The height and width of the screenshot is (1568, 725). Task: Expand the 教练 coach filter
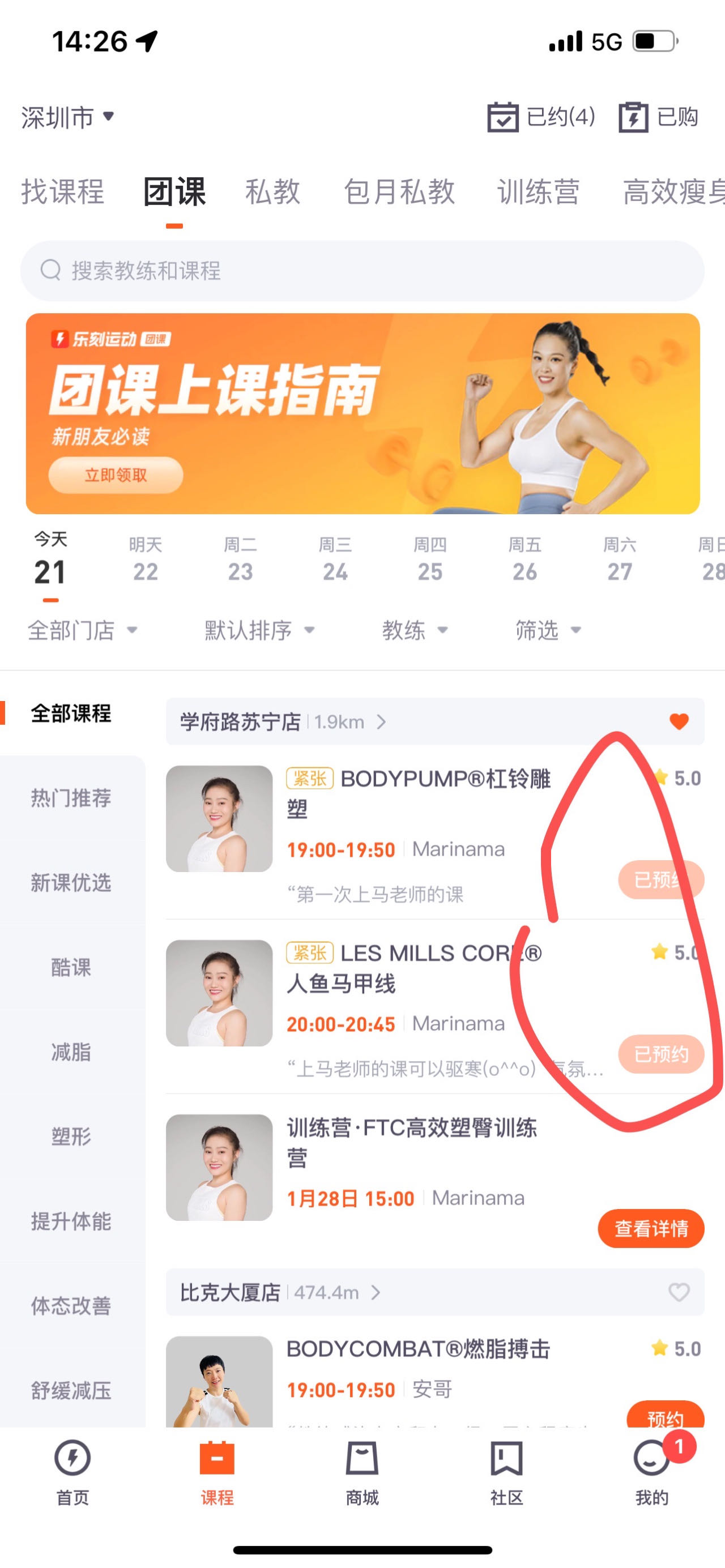(414, 630)
